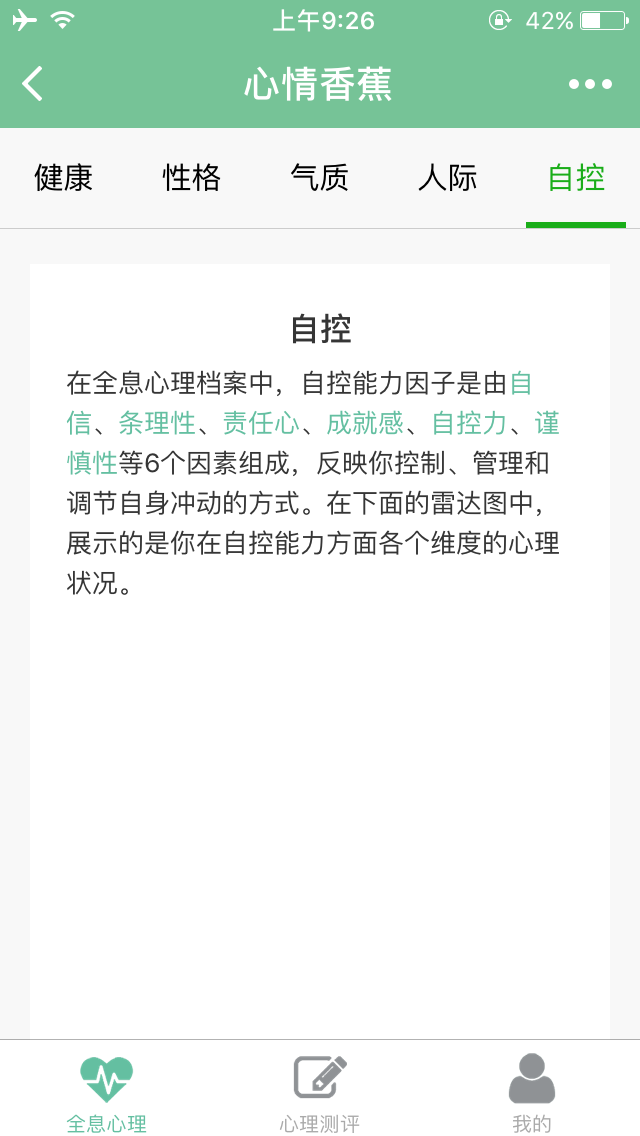Select the 自控 tab

click(x=576, y=178)
